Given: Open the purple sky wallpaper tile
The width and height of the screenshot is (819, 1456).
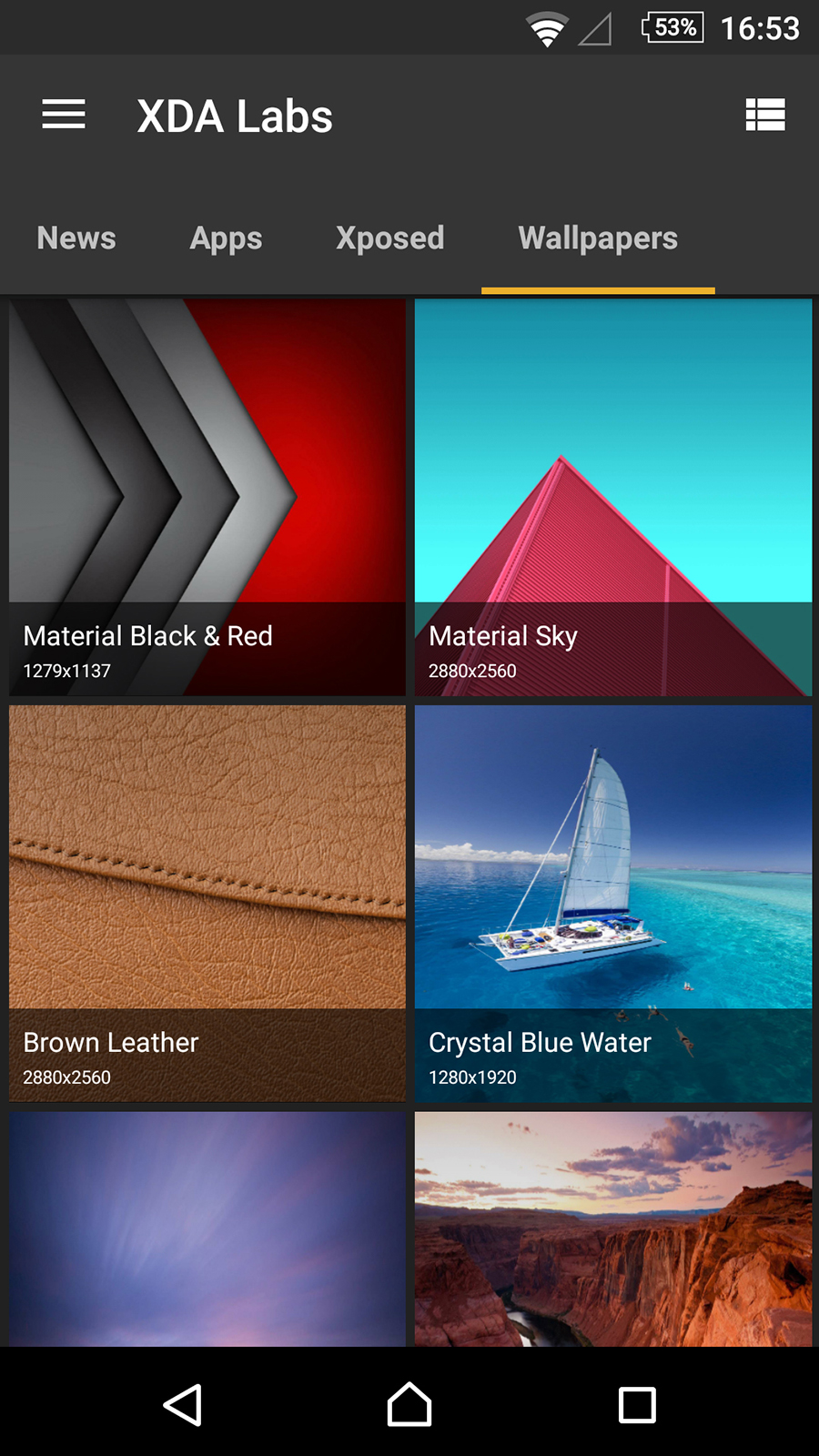Looking at the screenshot, I should tap(207, 1228).
